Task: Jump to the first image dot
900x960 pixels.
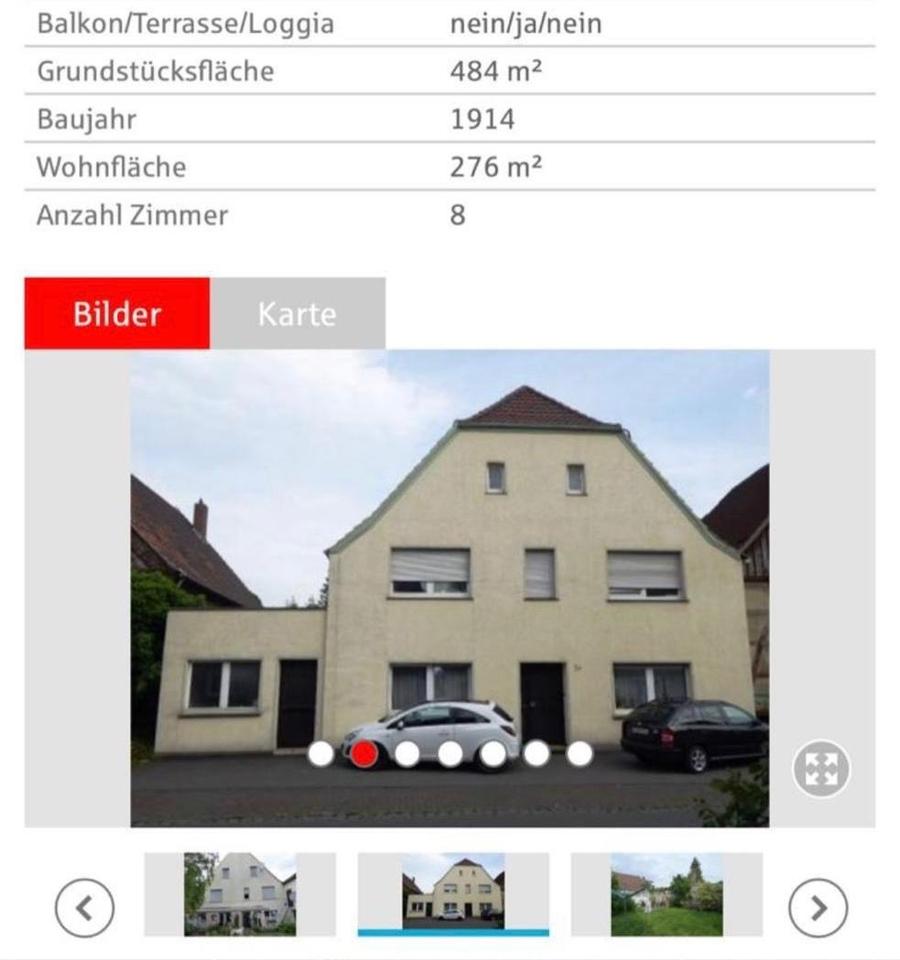Action: click(x=321, y=753)
